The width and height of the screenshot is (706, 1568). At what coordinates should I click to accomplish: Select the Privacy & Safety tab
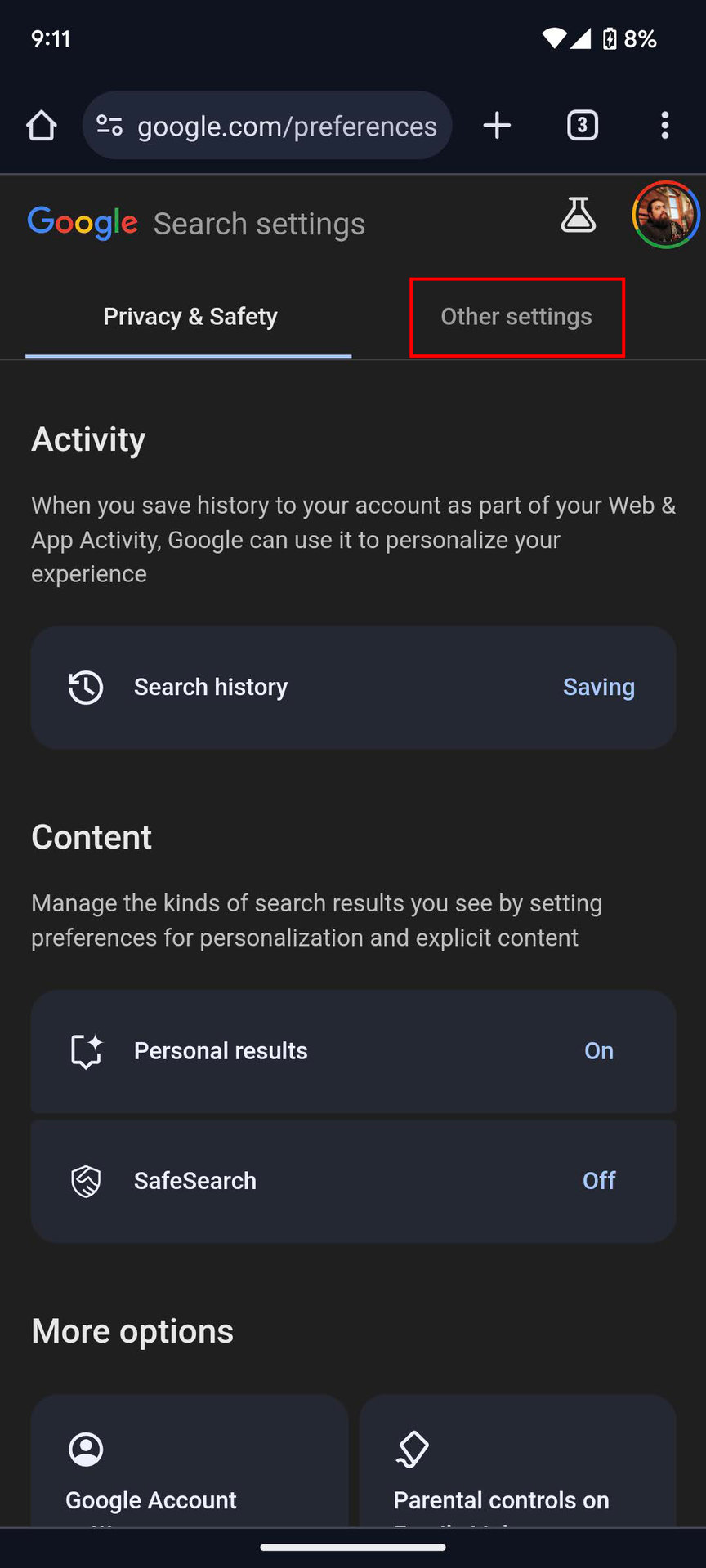pyautogui.click(x=190, y=317)
